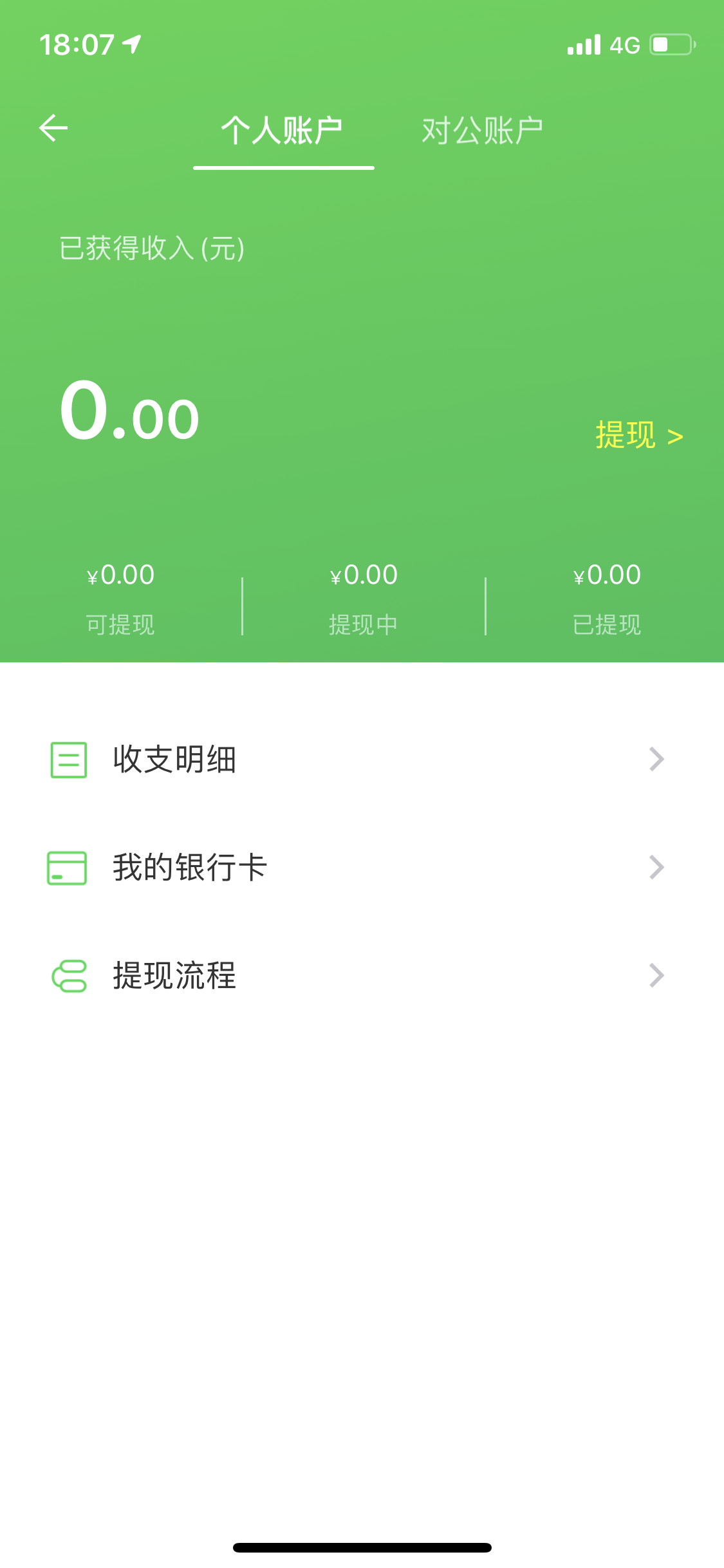
Task: Click the home indicator bar at bottom
Action: [x=362, y=1547]
